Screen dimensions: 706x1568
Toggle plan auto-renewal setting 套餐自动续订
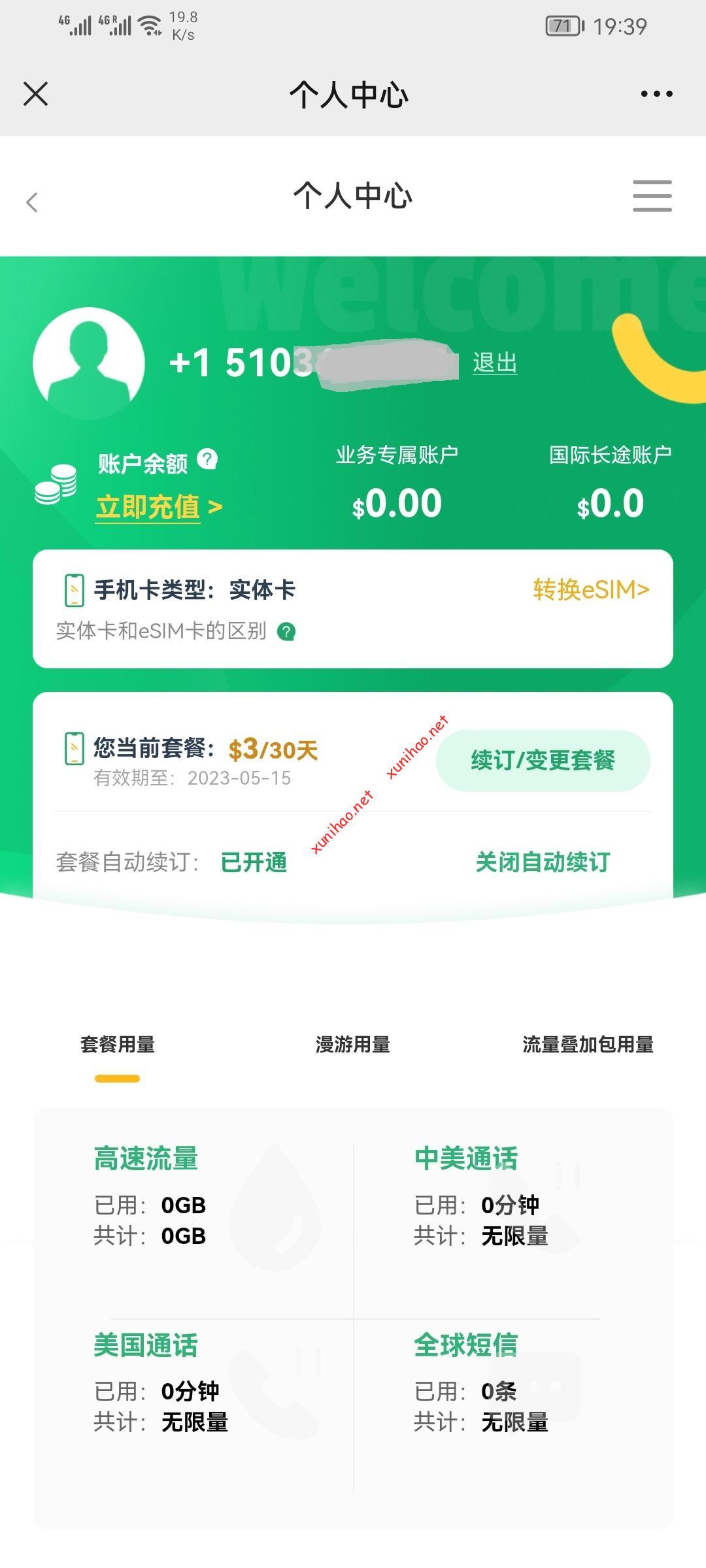point(129,864)
